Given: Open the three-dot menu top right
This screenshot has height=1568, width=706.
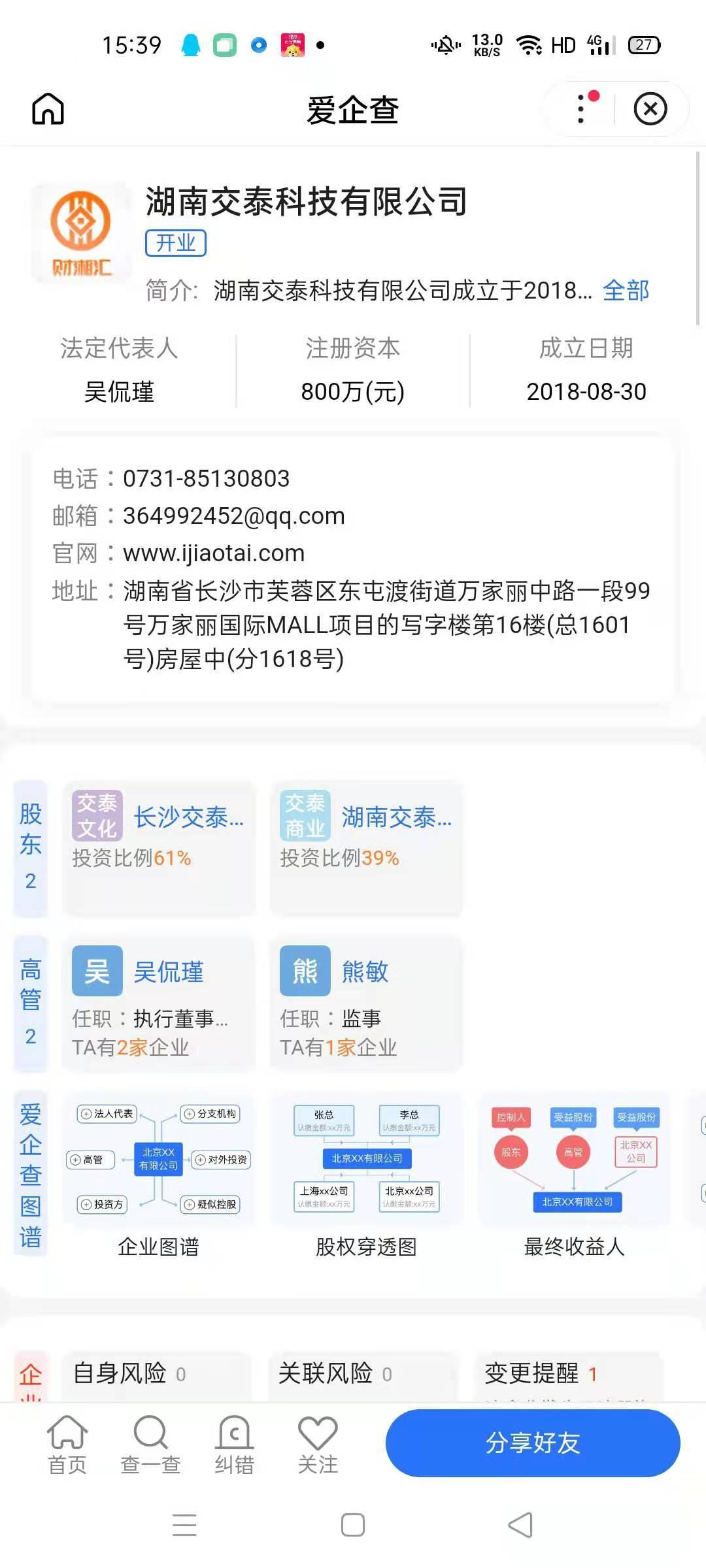Looking at the screenshot, I should point(579,109).
